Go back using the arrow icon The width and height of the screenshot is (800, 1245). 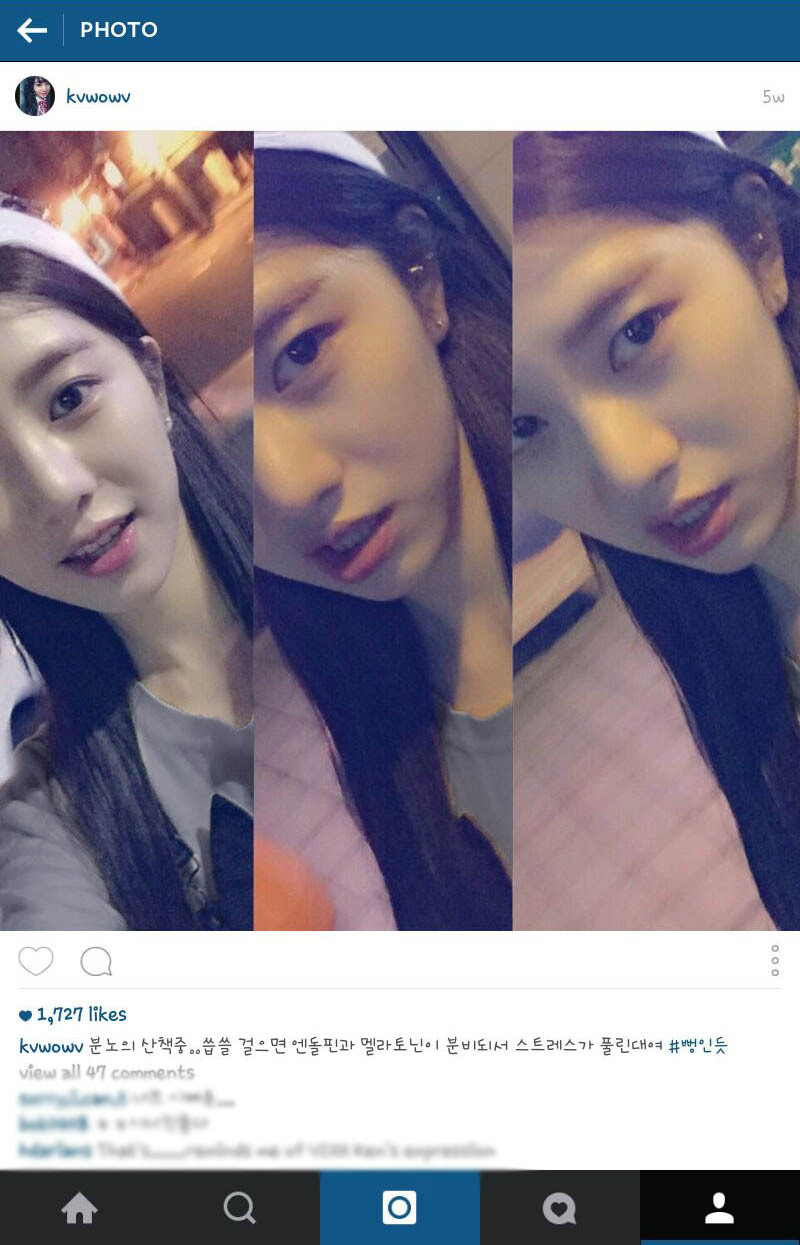click(32, 30)
